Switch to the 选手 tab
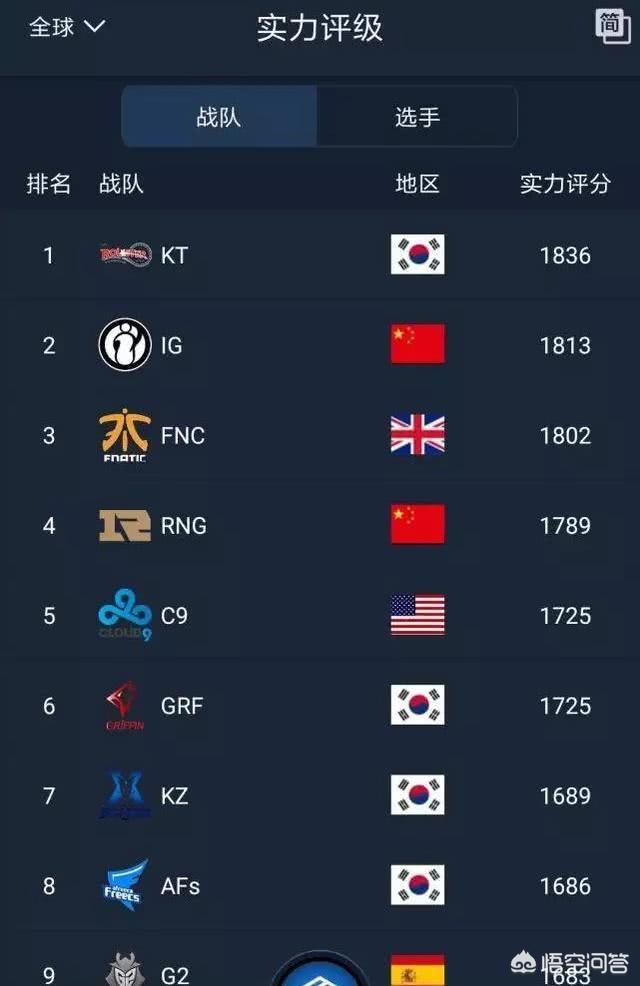Viewport: 640px width, 986px height. pyautogui.click(x=417, y=117)
